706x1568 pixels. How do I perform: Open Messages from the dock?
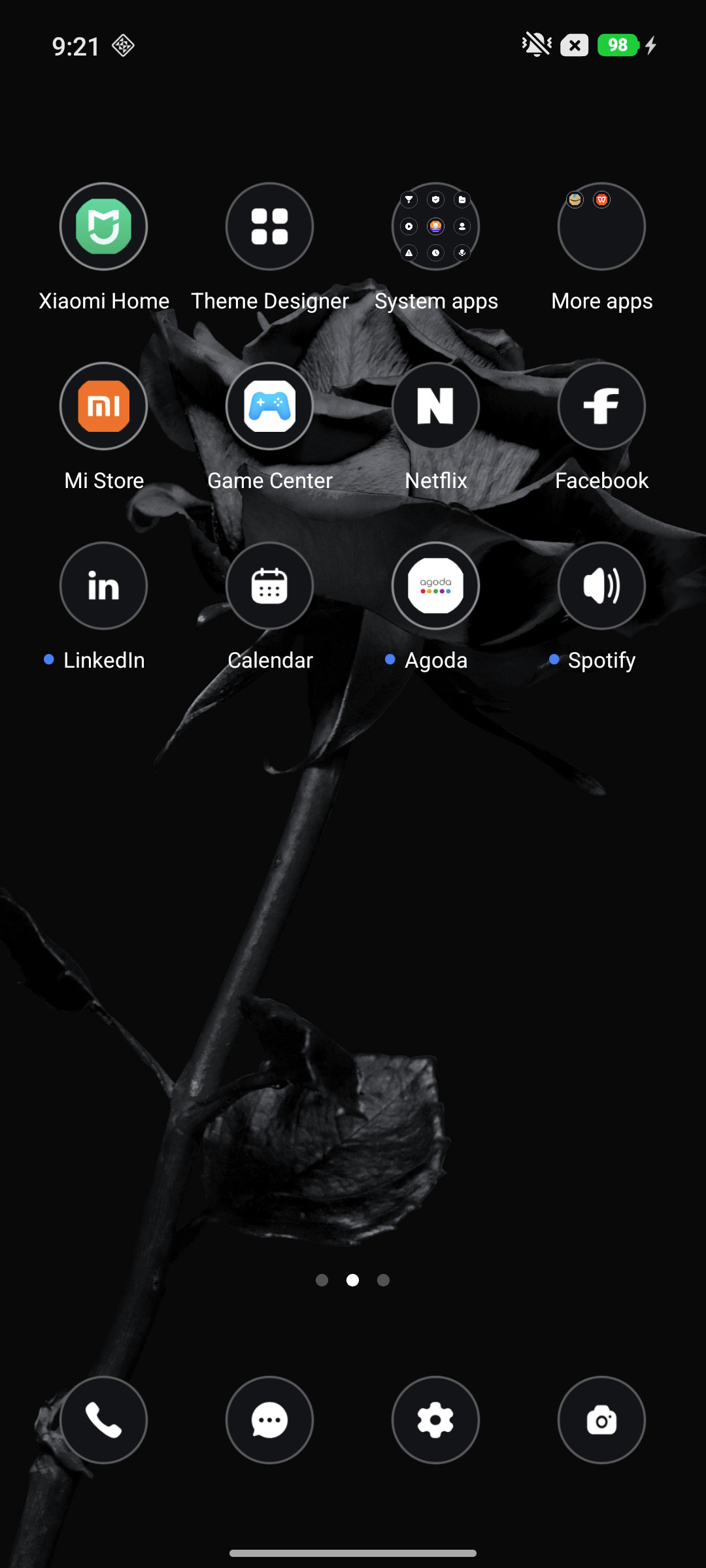[x=269, y=1420]
